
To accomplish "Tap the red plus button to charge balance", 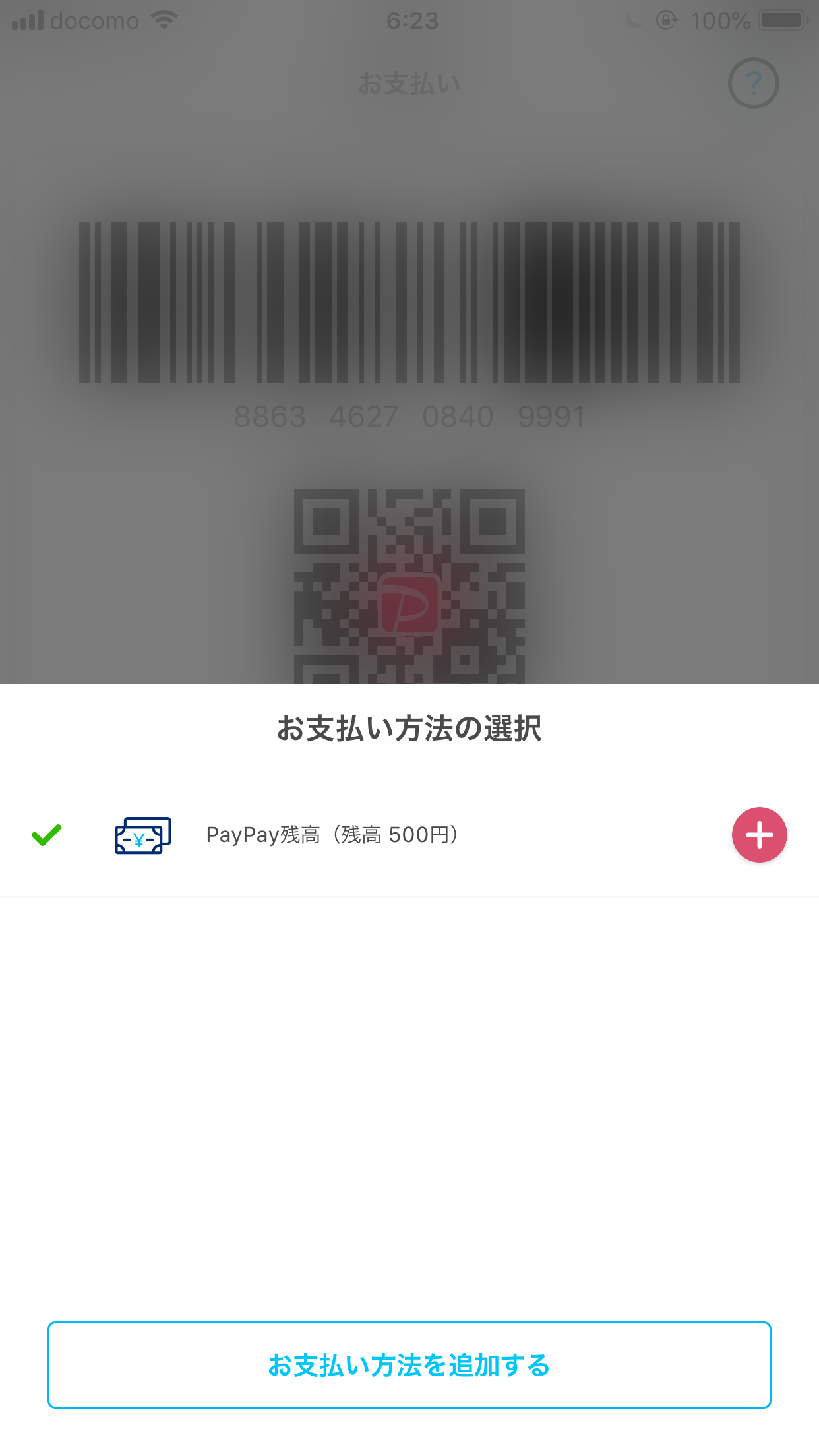I will 759,835.
